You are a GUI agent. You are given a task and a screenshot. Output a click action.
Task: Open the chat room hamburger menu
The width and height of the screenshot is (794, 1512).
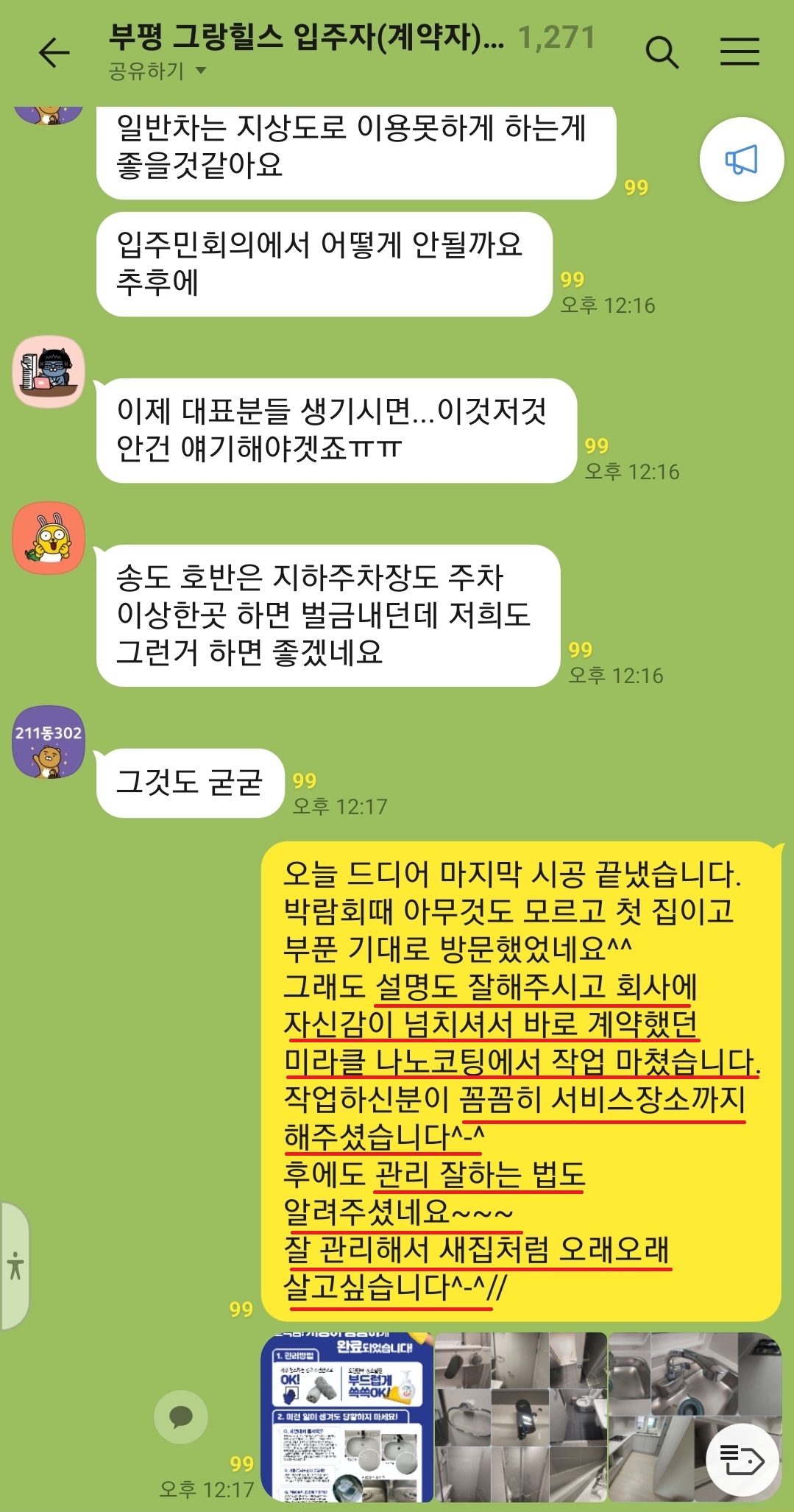point(739,52)
